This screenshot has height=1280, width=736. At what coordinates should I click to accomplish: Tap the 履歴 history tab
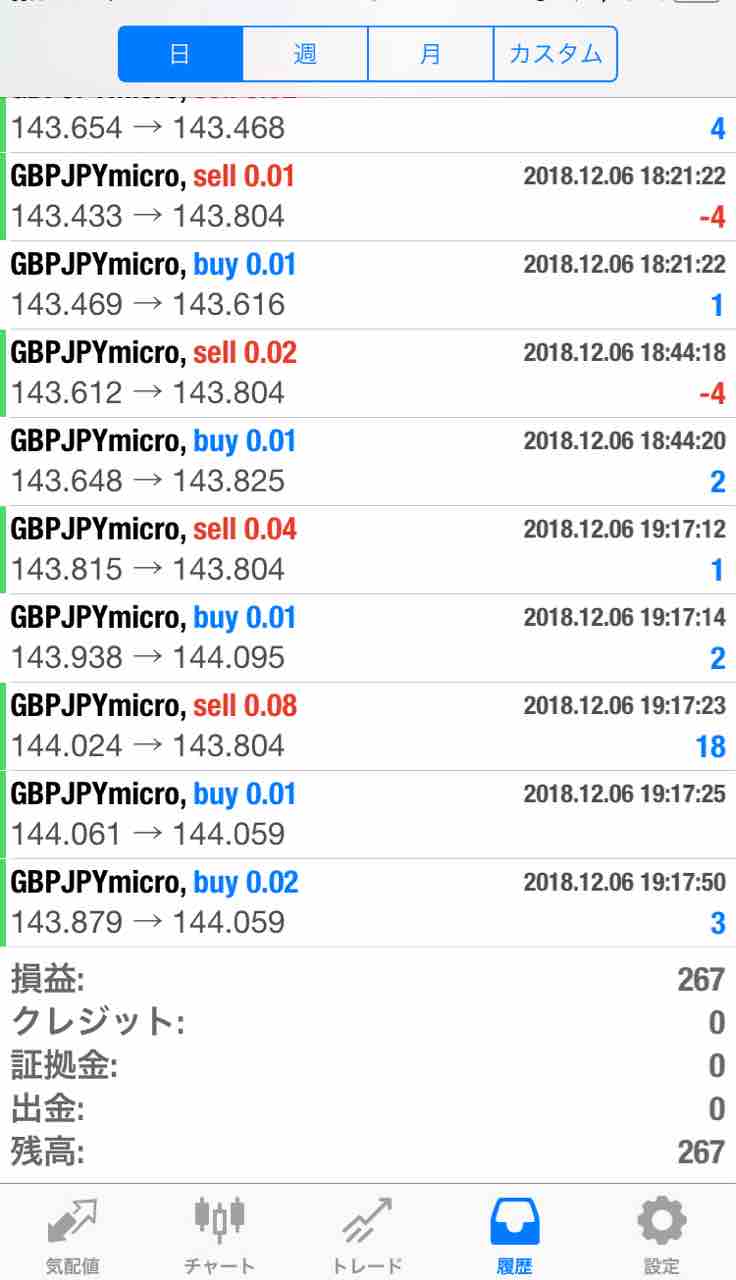coord(514,1233)
